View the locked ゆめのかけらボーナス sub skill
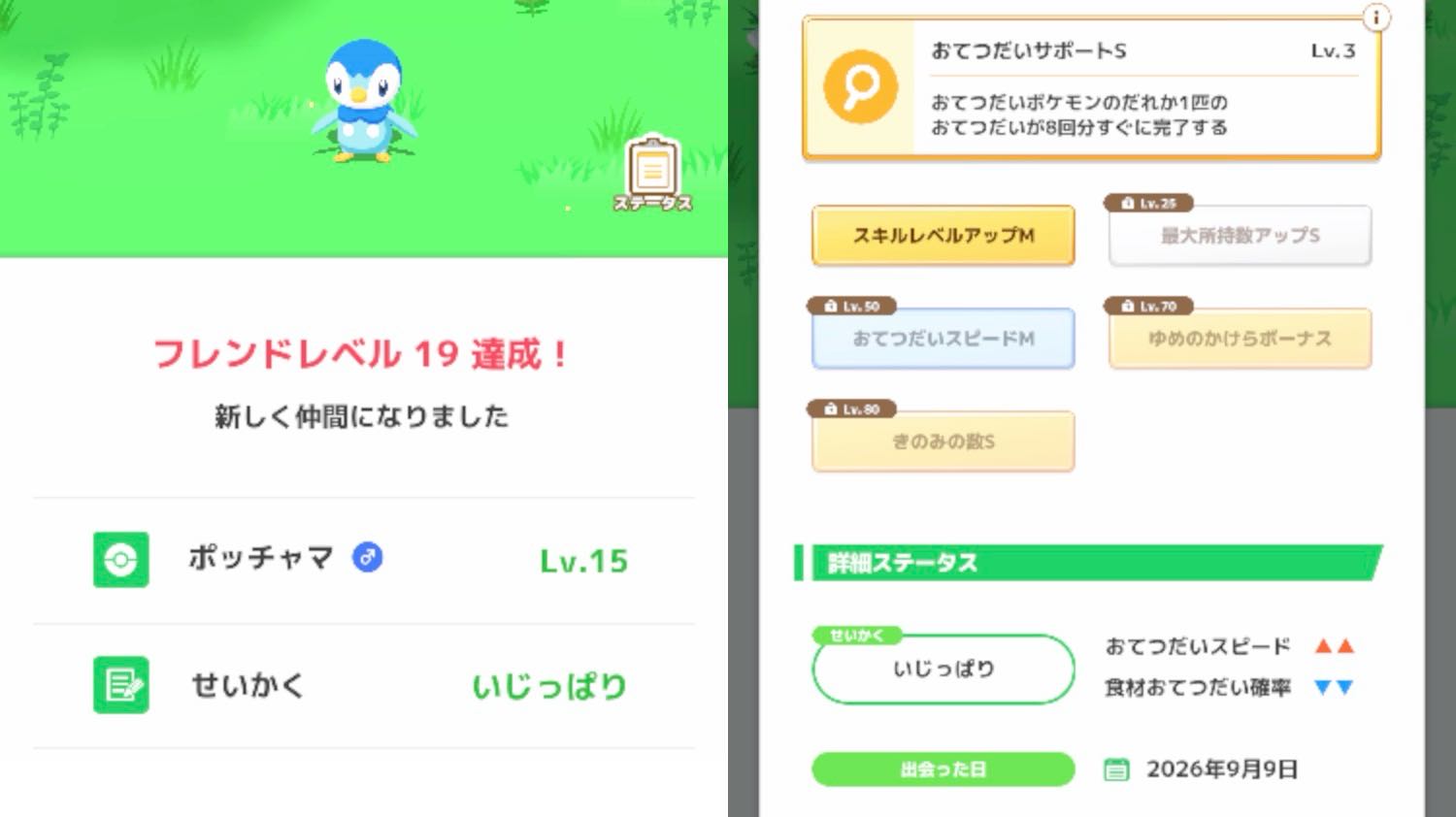The height and width of the screenshot is (817, 1456). click(1240, 338)
